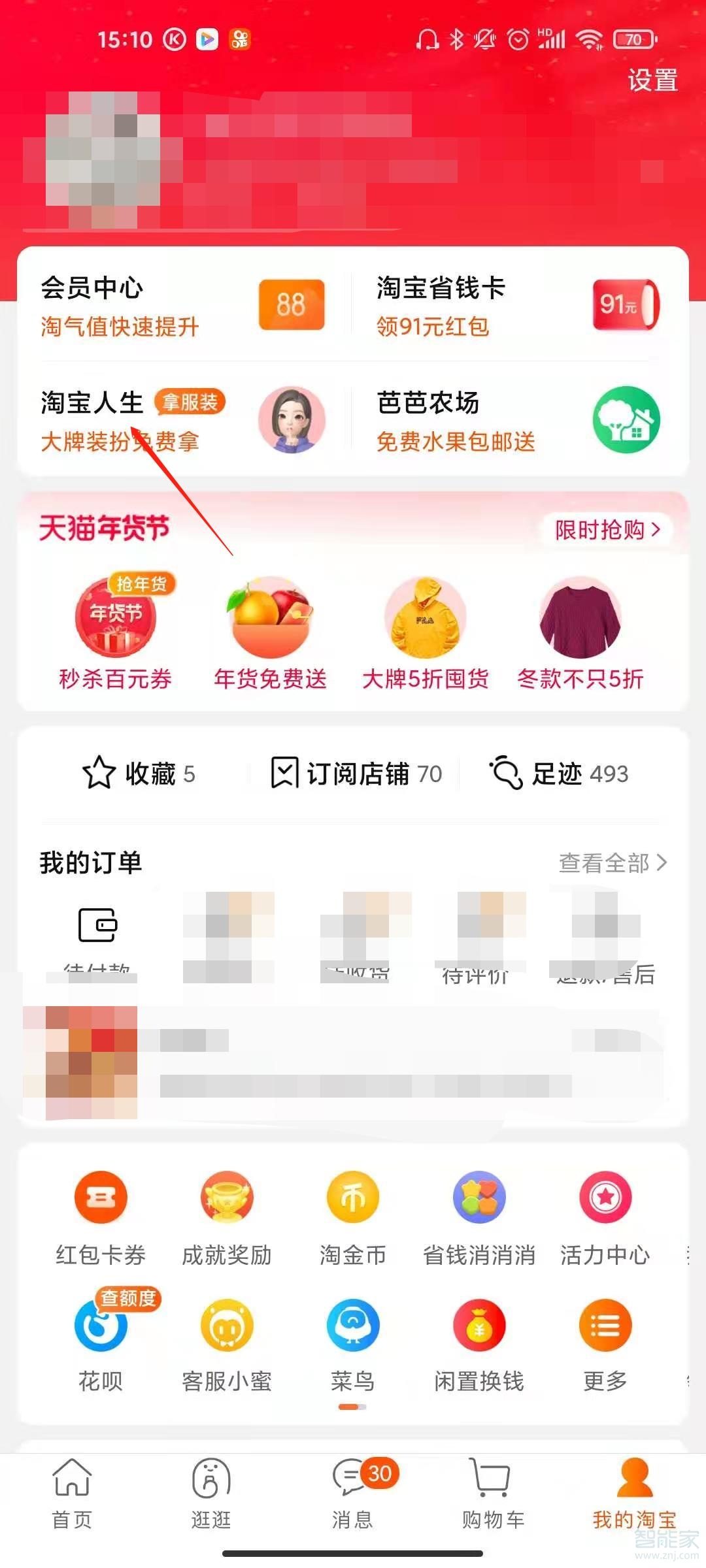706x1568 pixels.
Task: Open 芭芭农场 free fruit entry
Action: pyautogui.click(x=516, y=420)
